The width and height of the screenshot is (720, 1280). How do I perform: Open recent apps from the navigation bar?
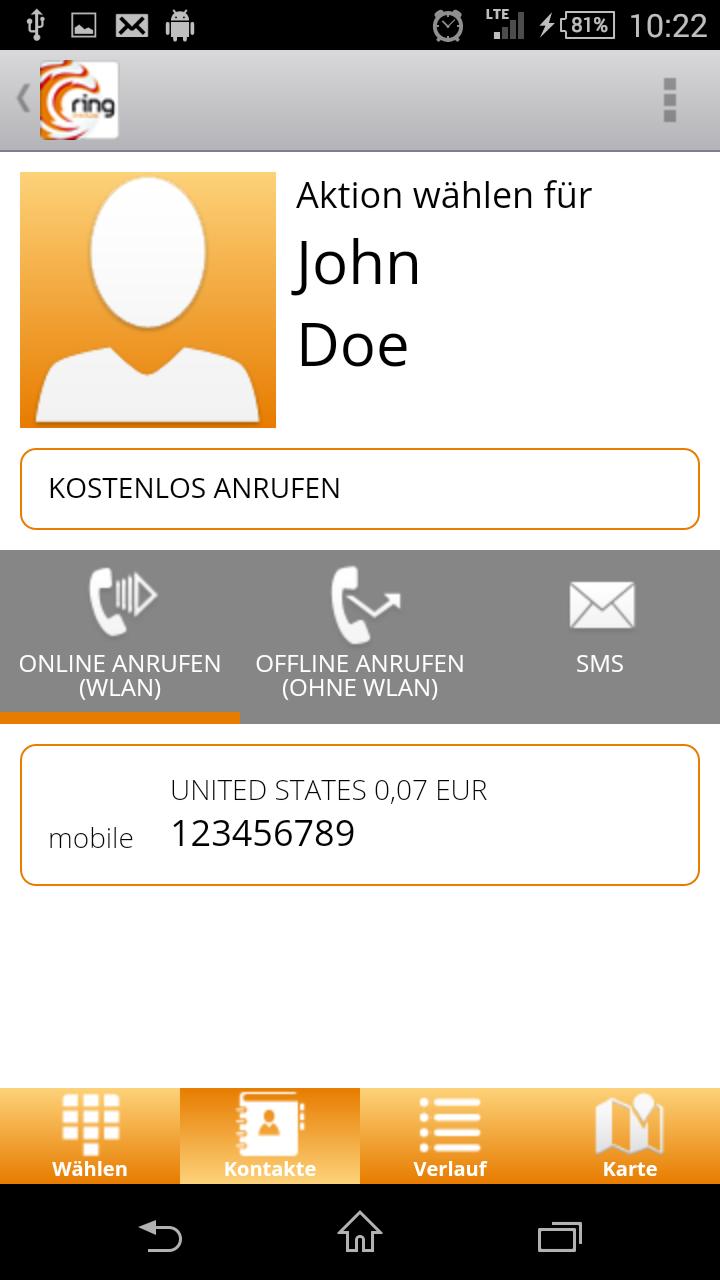(x=559, y=1237)
